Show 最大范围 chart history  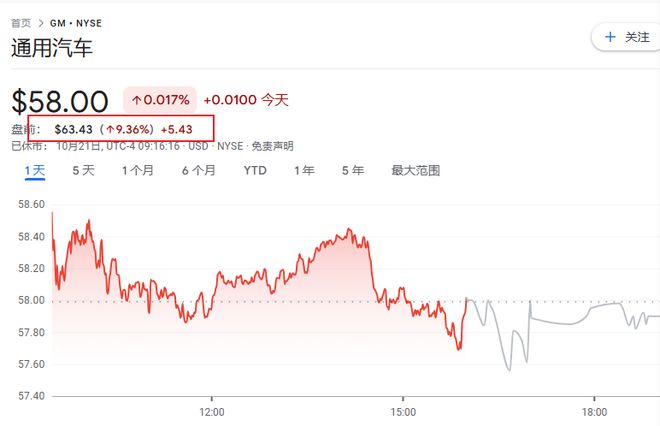point(415,171)
